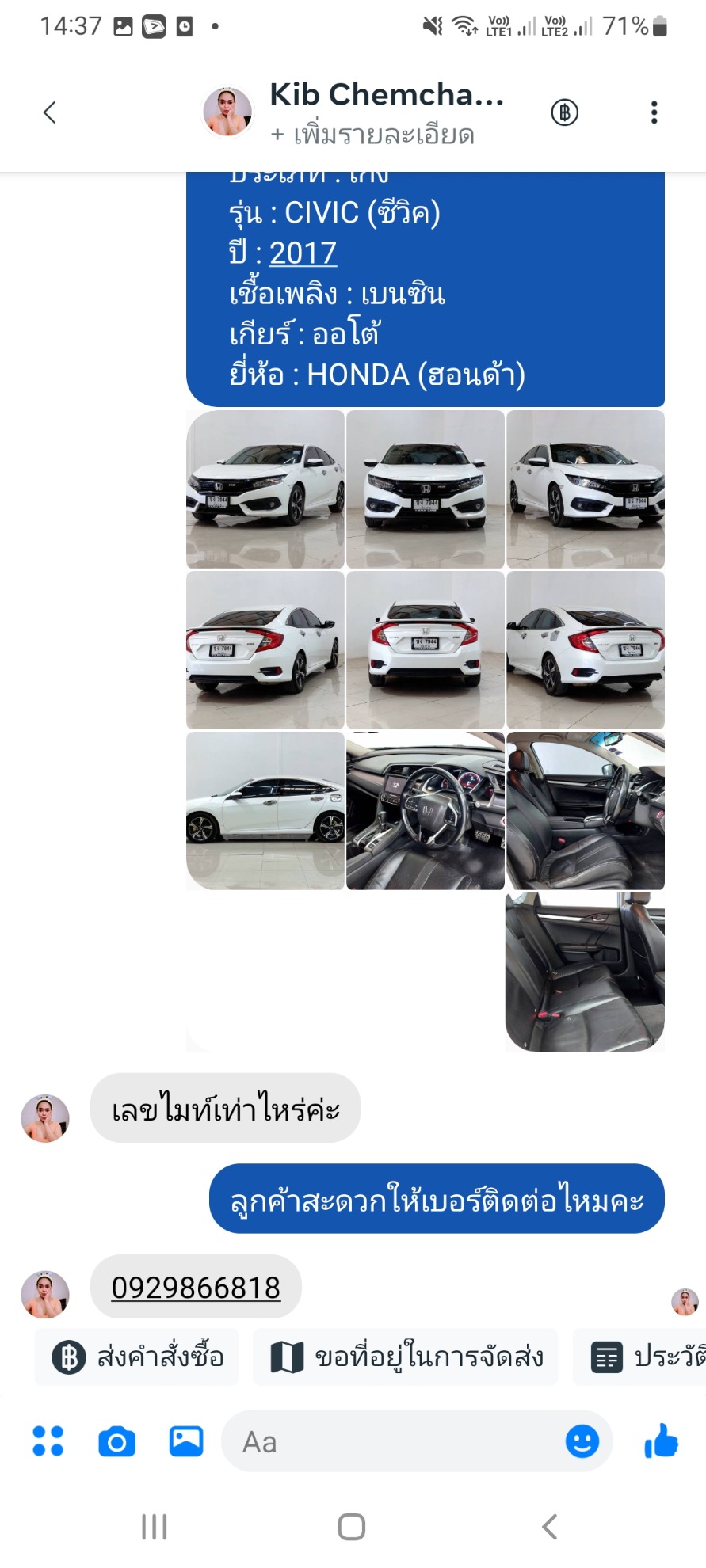This screenshot has width=706, height=1568.
Task: Select the ส่งคำสั่งซื้อ chip
Action: tap(138, 1357)
